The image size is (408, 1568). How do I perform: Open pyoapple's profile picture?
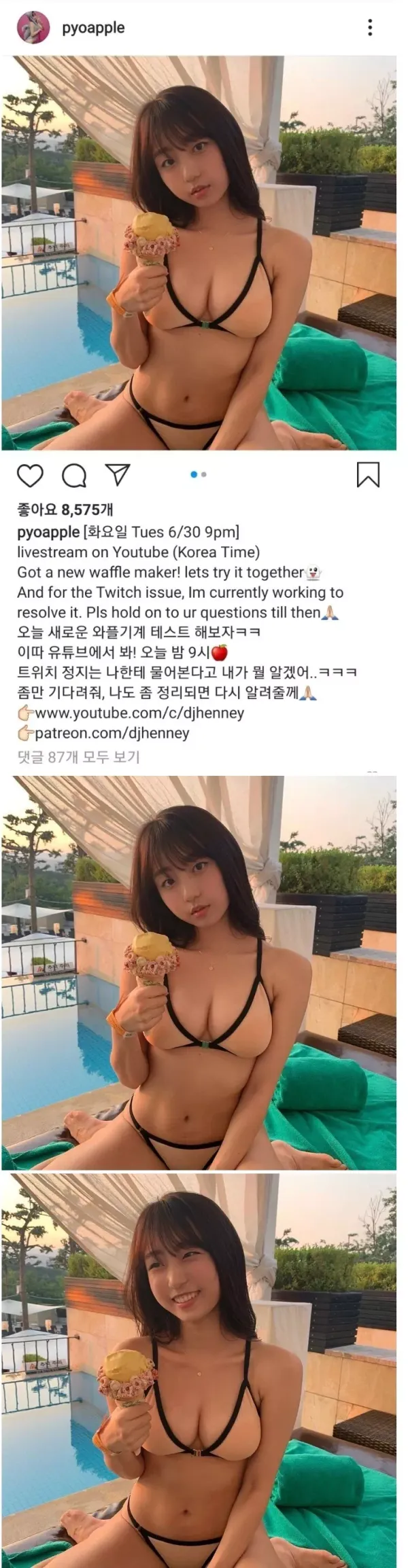33,28
